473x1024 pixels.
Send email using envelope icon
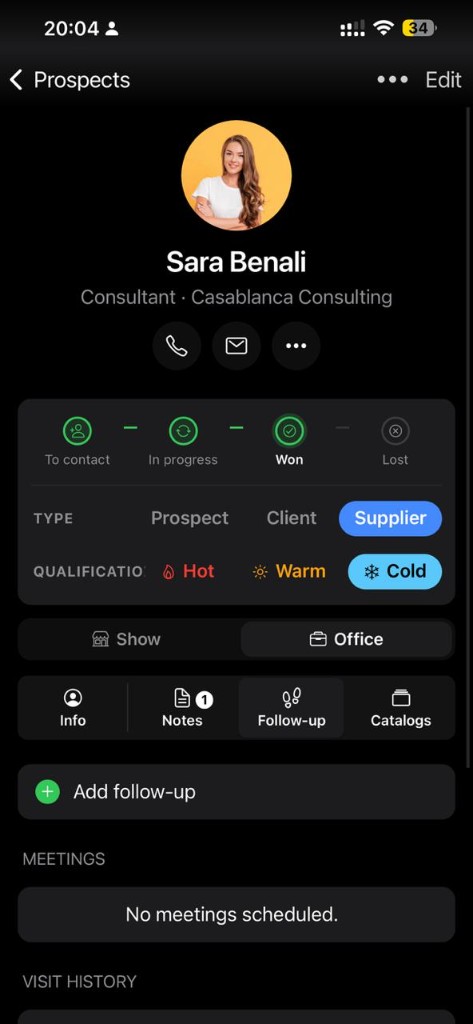coord(236,346)
